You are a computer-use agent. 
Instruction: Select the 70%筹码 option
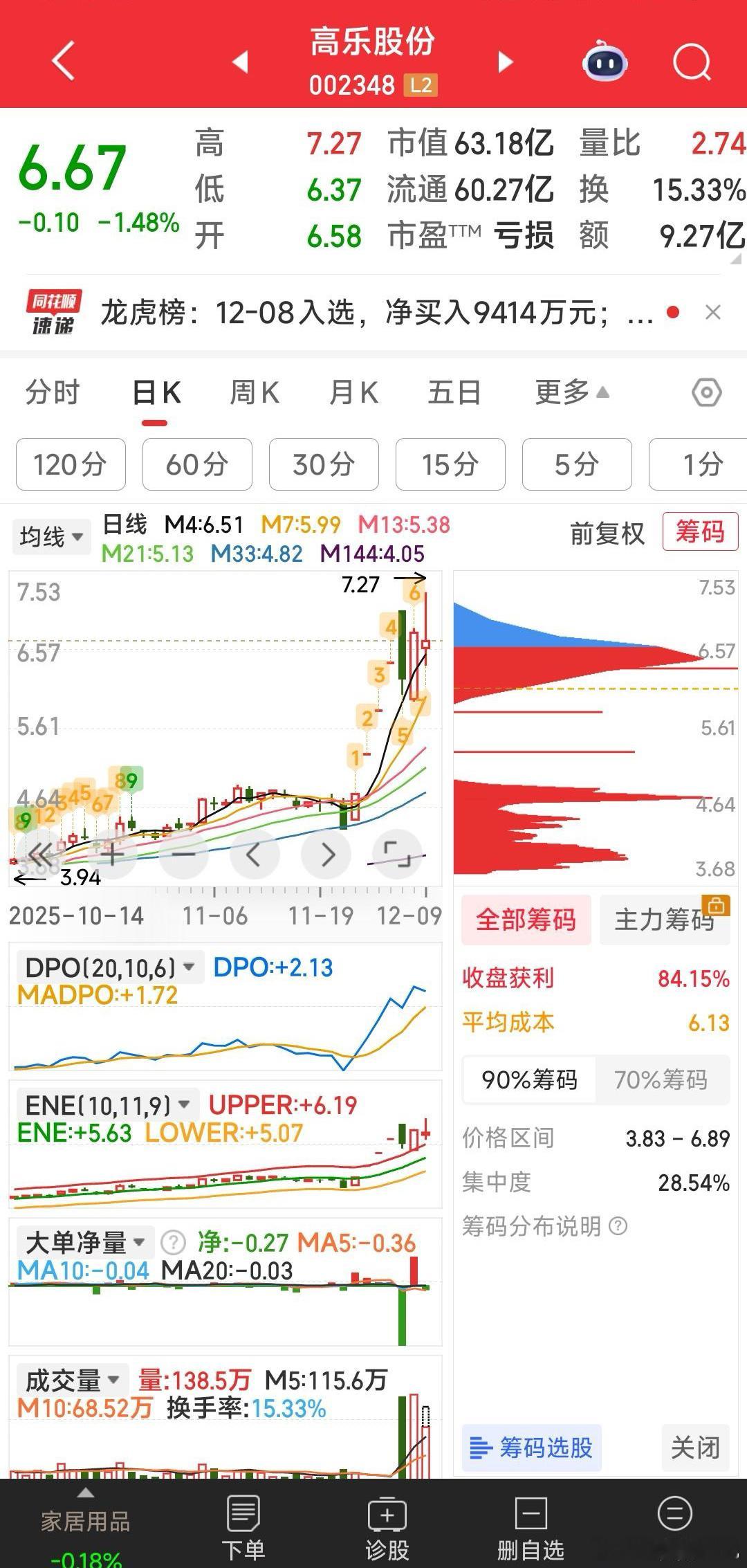click(661, 1079)
